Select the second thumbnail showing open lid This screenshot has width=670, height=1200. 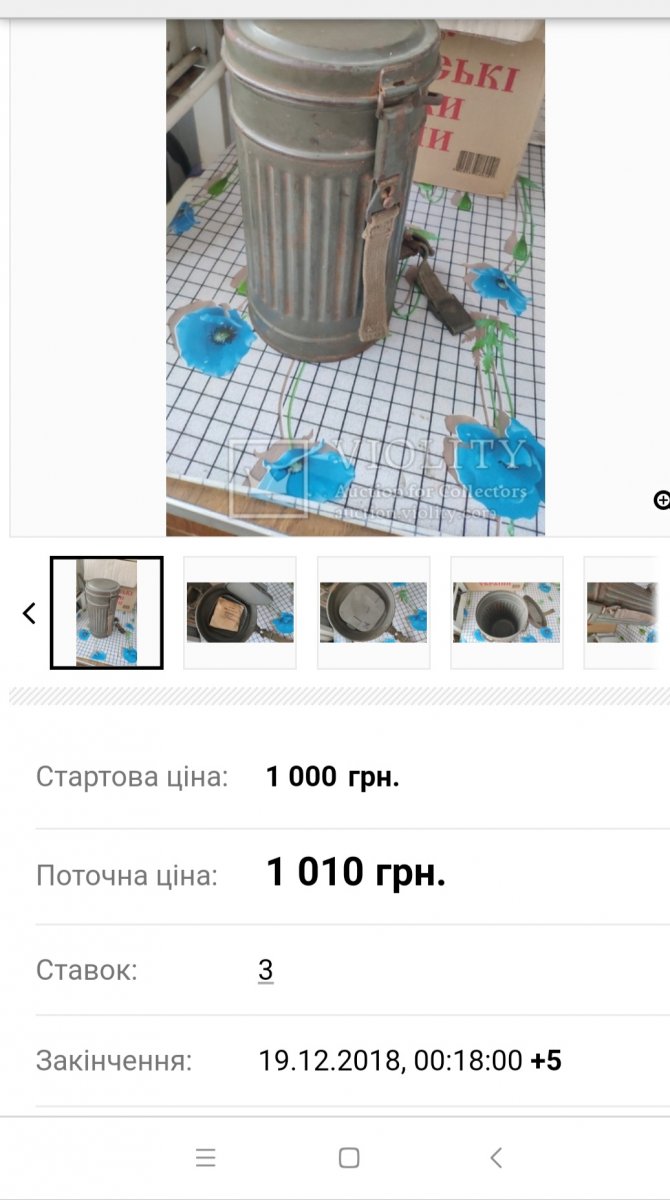click(x=240, y=613)
